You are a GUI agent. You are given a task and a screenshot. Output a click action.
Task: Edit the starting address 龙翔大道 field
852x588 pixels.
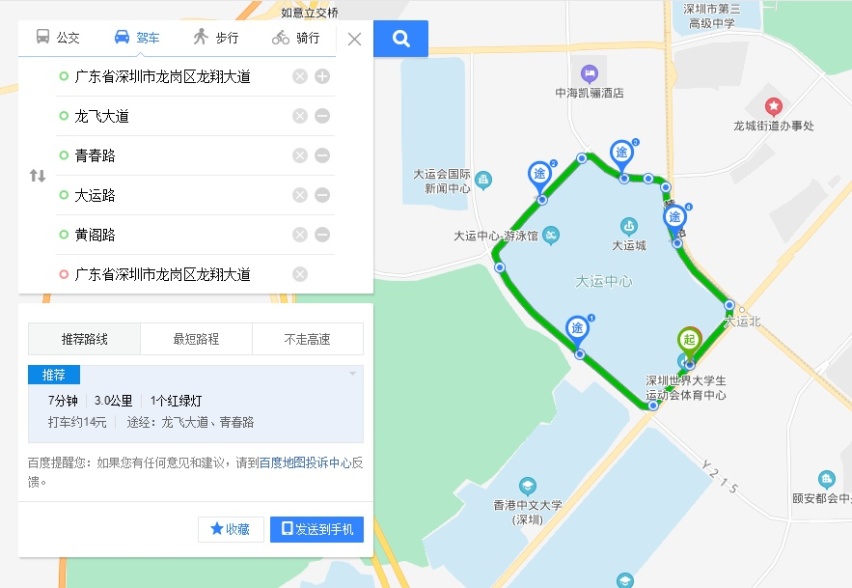click(170, 77)
